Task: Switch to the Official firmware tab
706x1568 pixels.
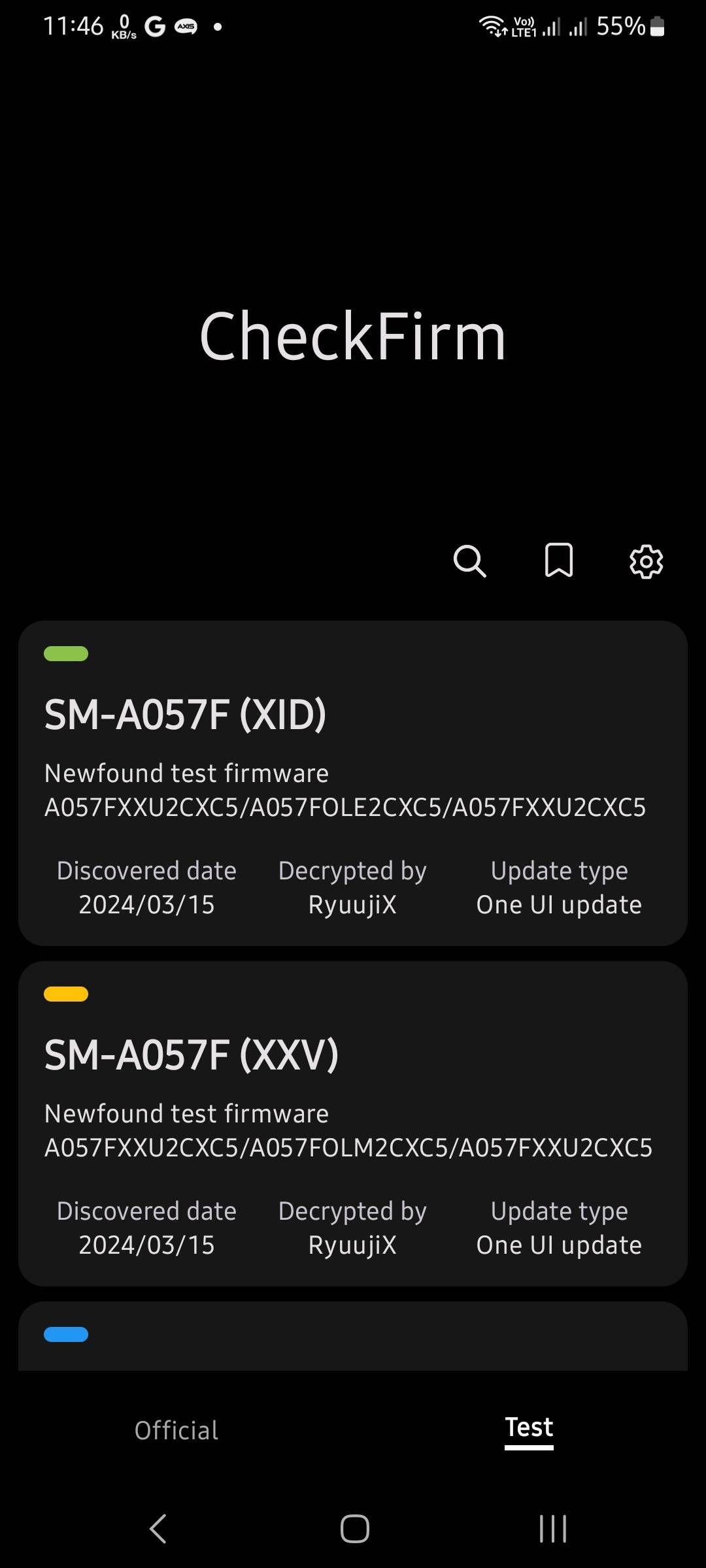Action: click(176, 1429)
